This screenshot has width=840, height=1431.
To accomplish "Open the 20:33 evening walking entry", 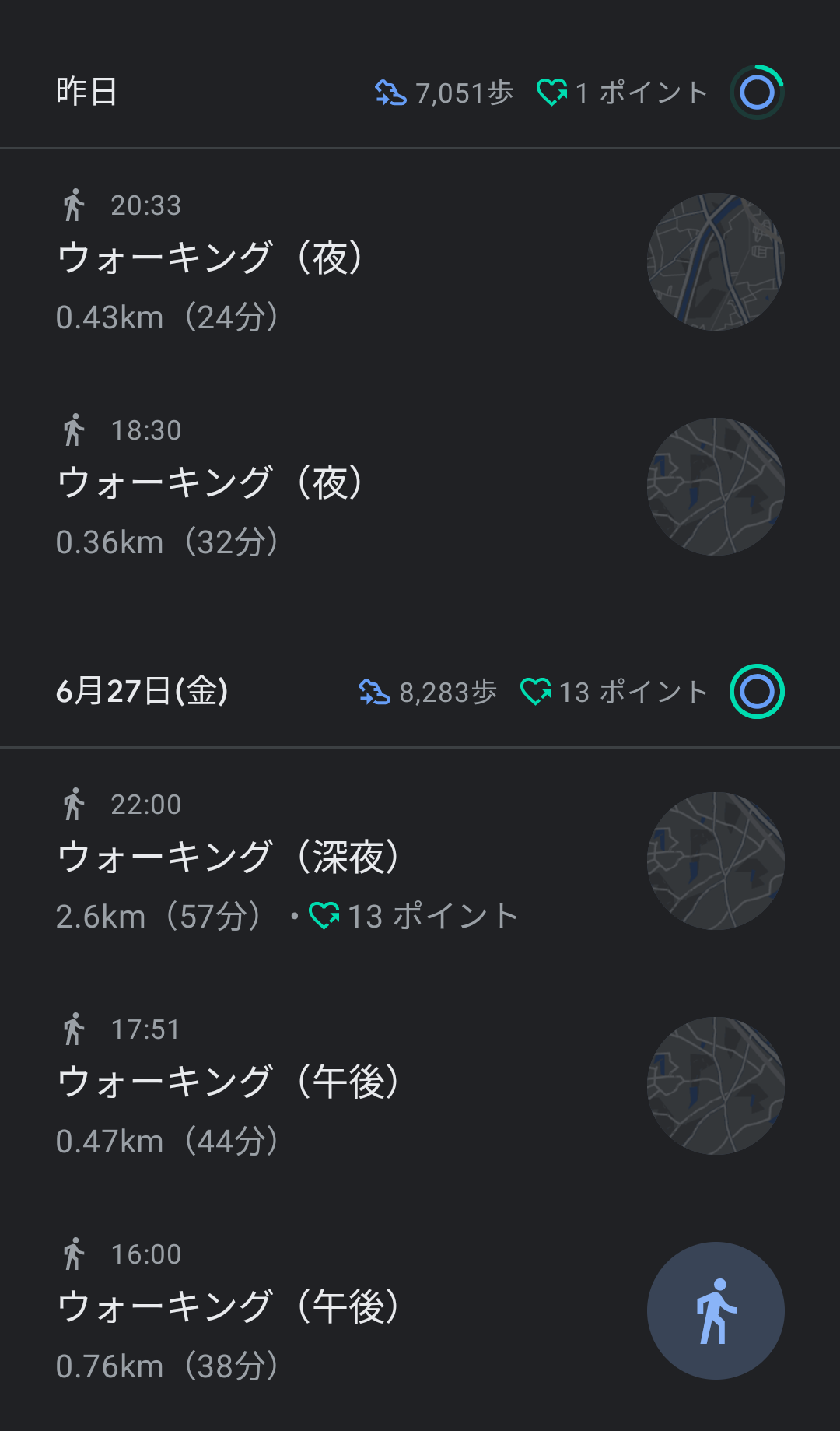I will pyautogui.click(x=420, y=261).
